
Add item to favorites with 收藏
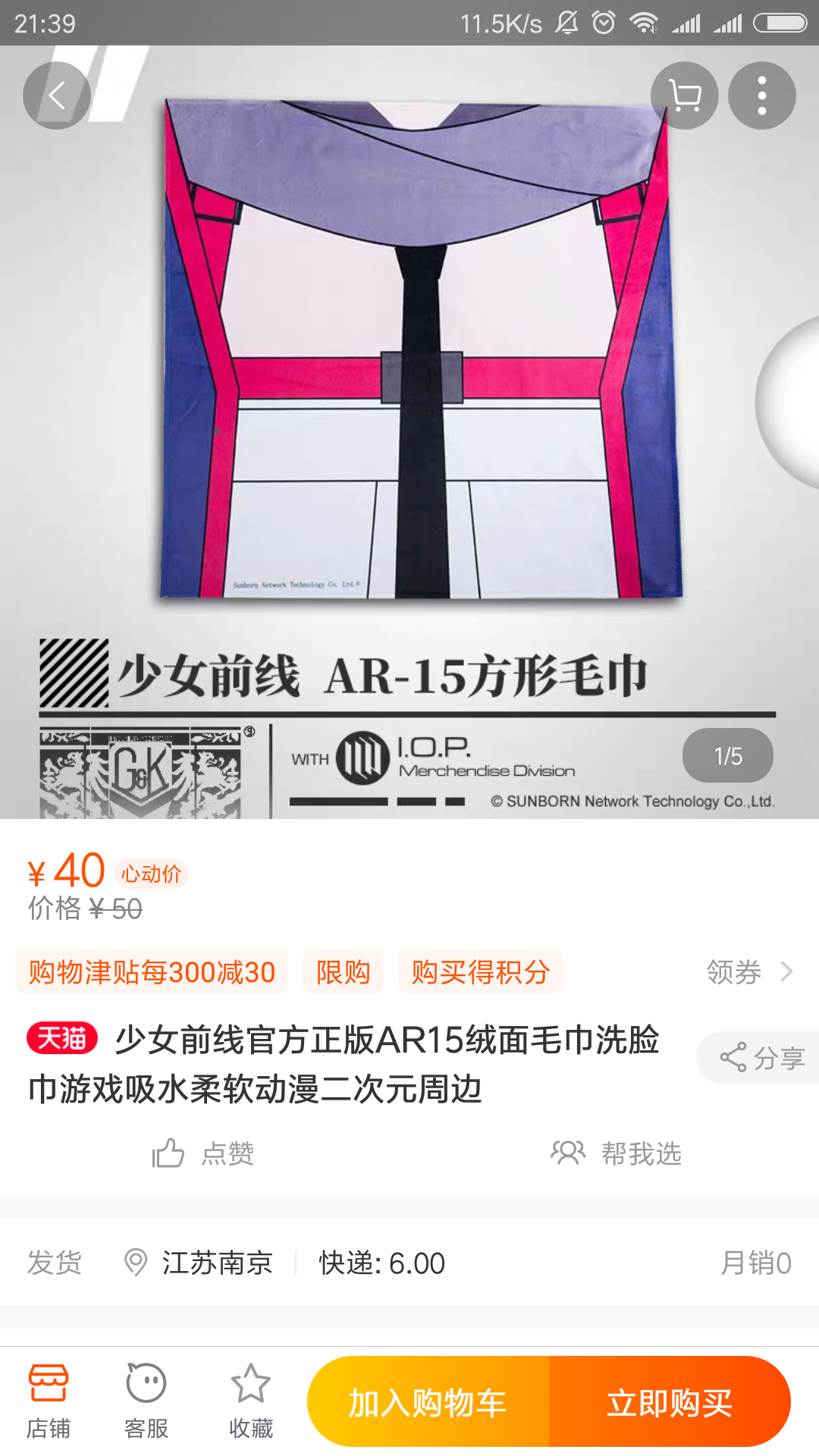point(251,1402)
